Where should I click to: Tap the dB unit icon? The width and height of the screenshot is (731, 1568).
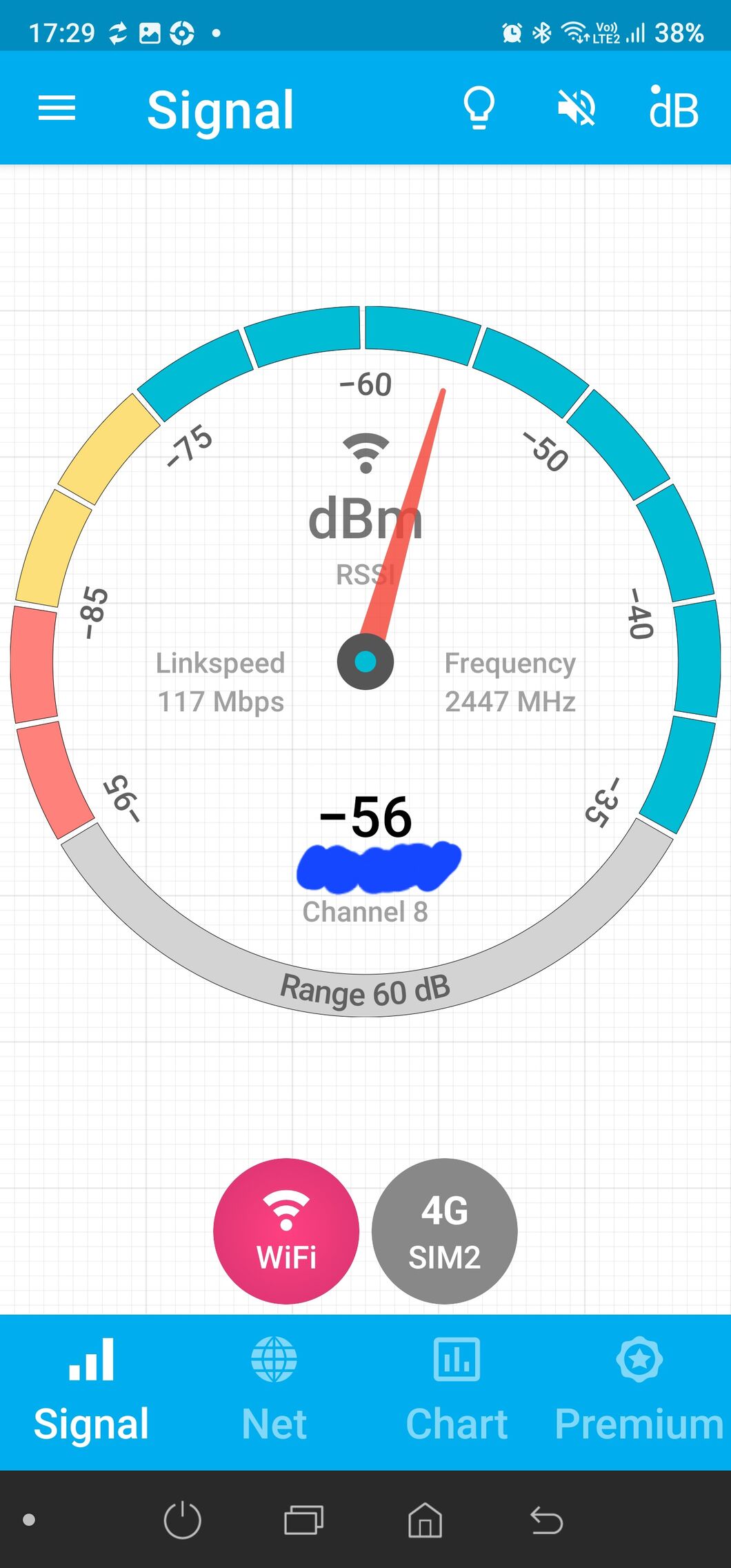tap(674, 108)
